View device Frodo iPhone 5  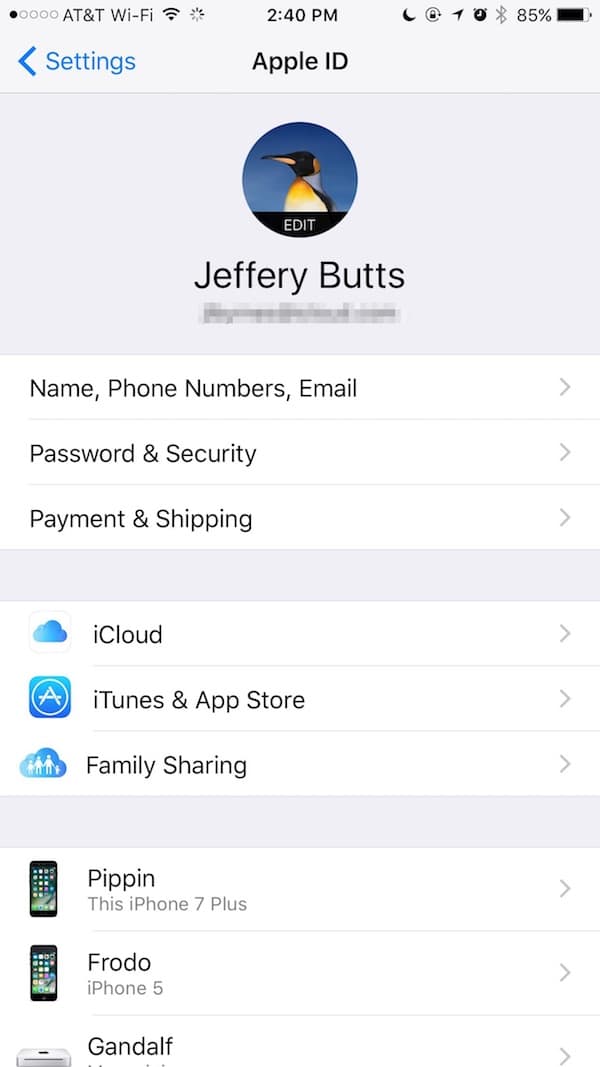point(300,973)
